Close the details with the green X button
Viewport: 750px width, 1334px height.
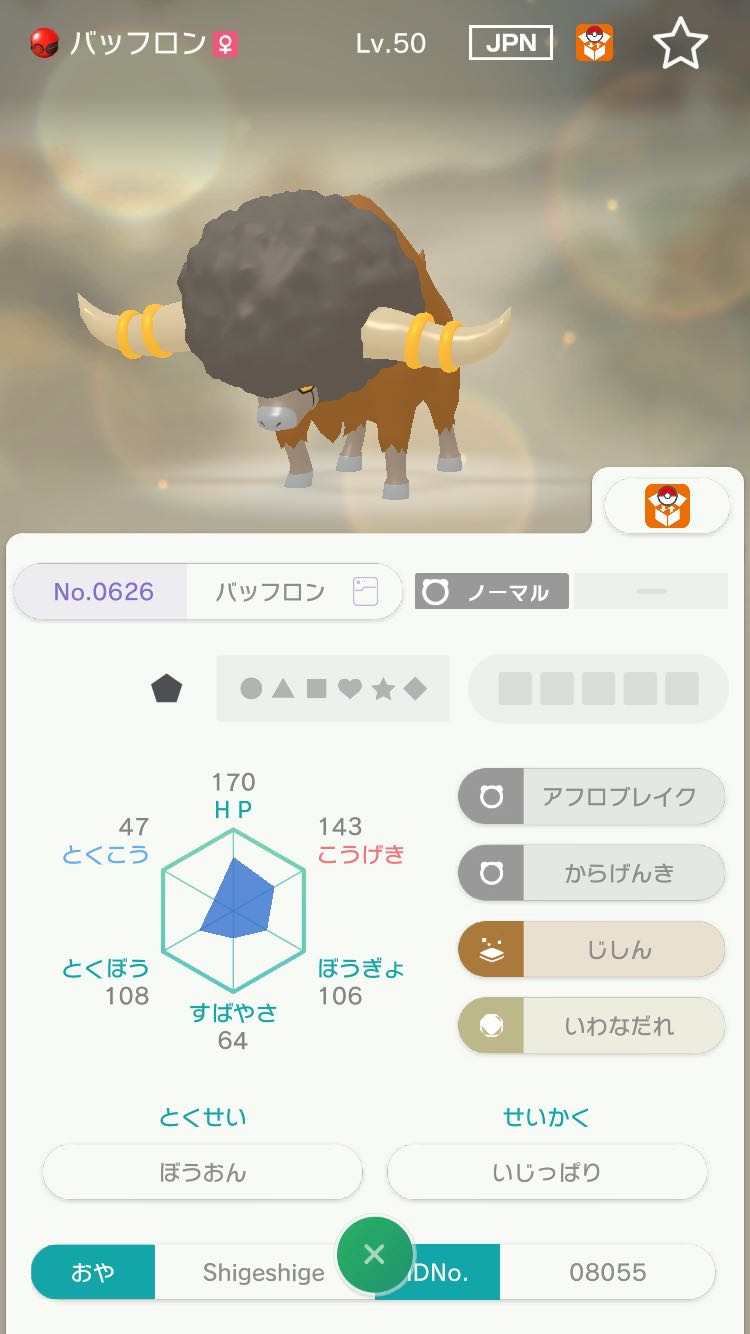(x=375, y=1255)
